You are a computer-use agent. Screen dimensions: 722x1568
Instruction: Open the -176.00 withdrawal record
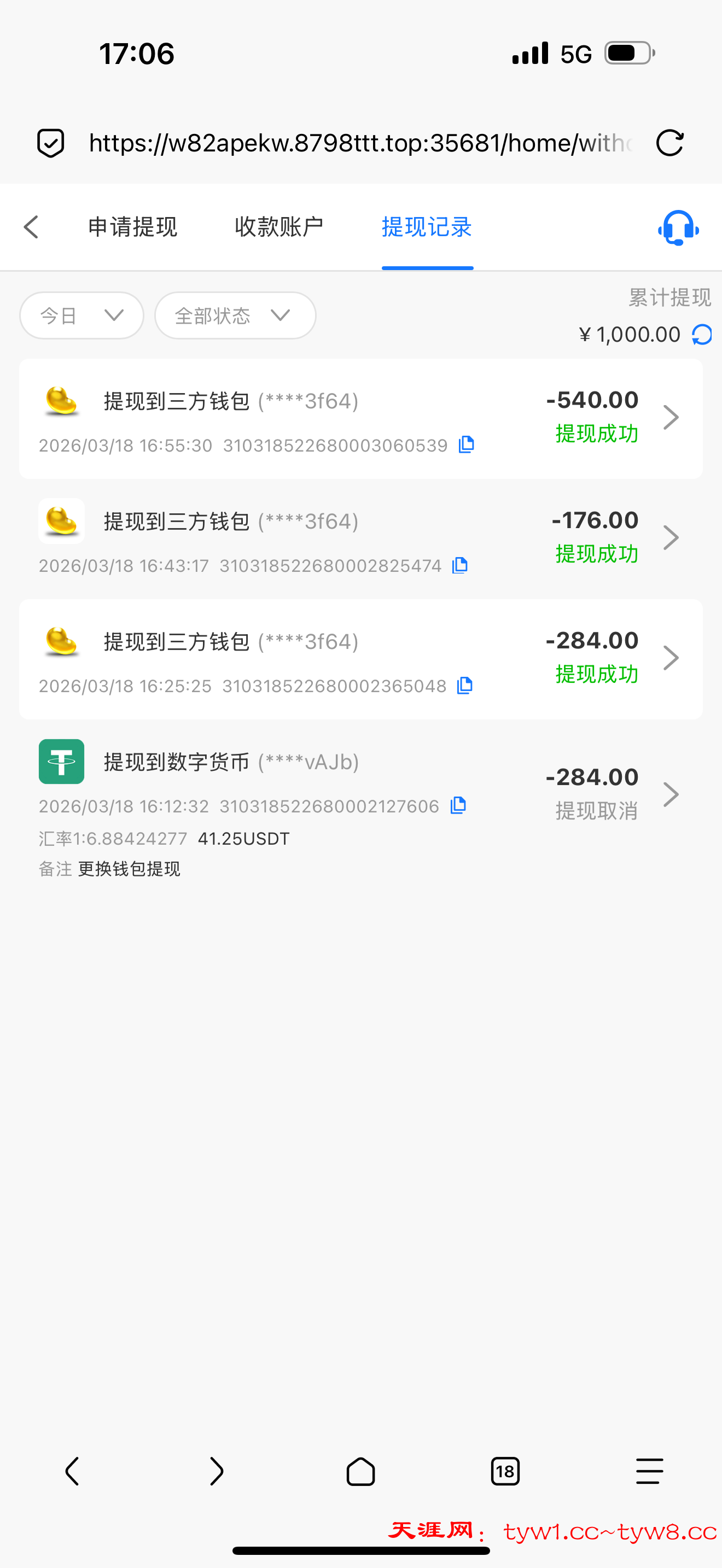click(670, 537)
